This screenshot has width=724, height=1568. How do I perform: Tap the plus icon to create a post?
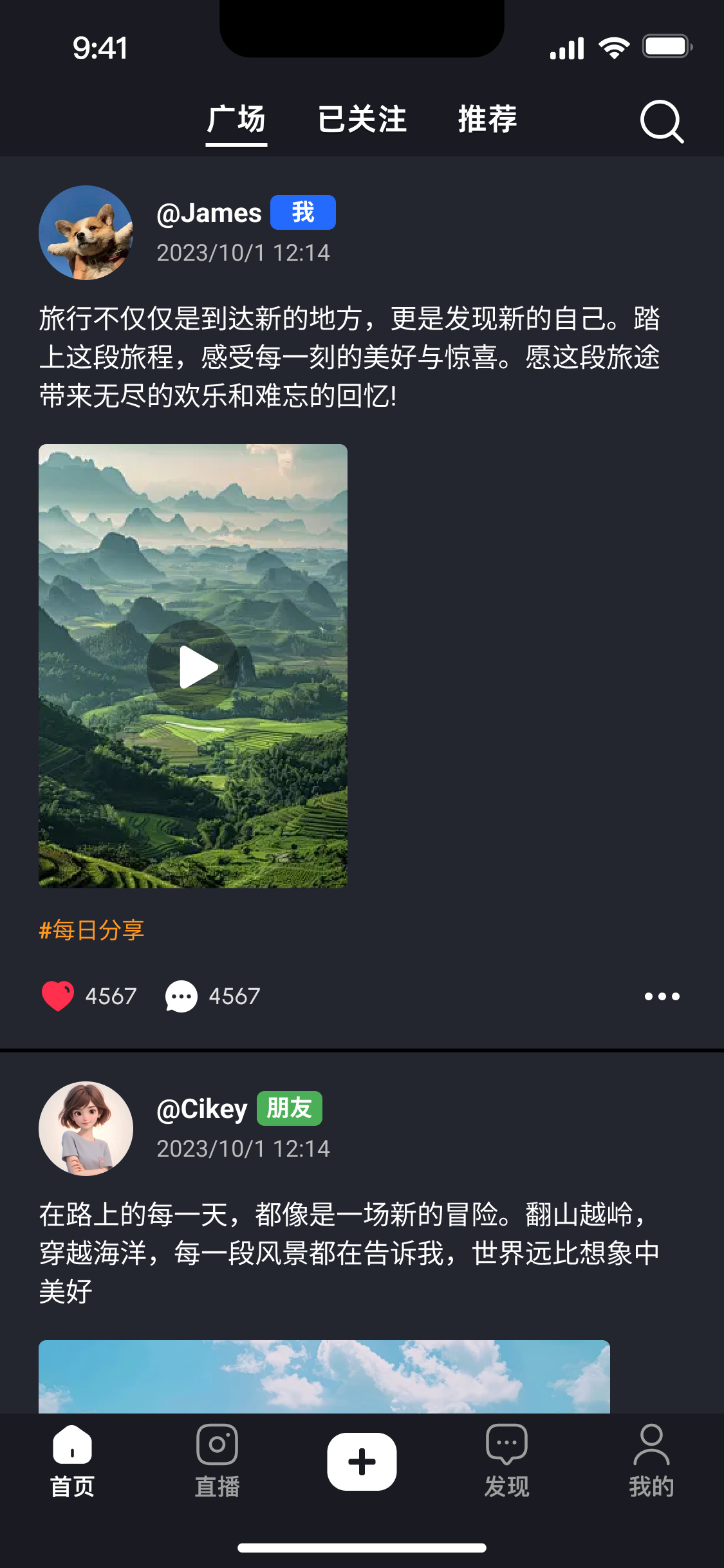pyautogui.click(x=362, y=1460)
